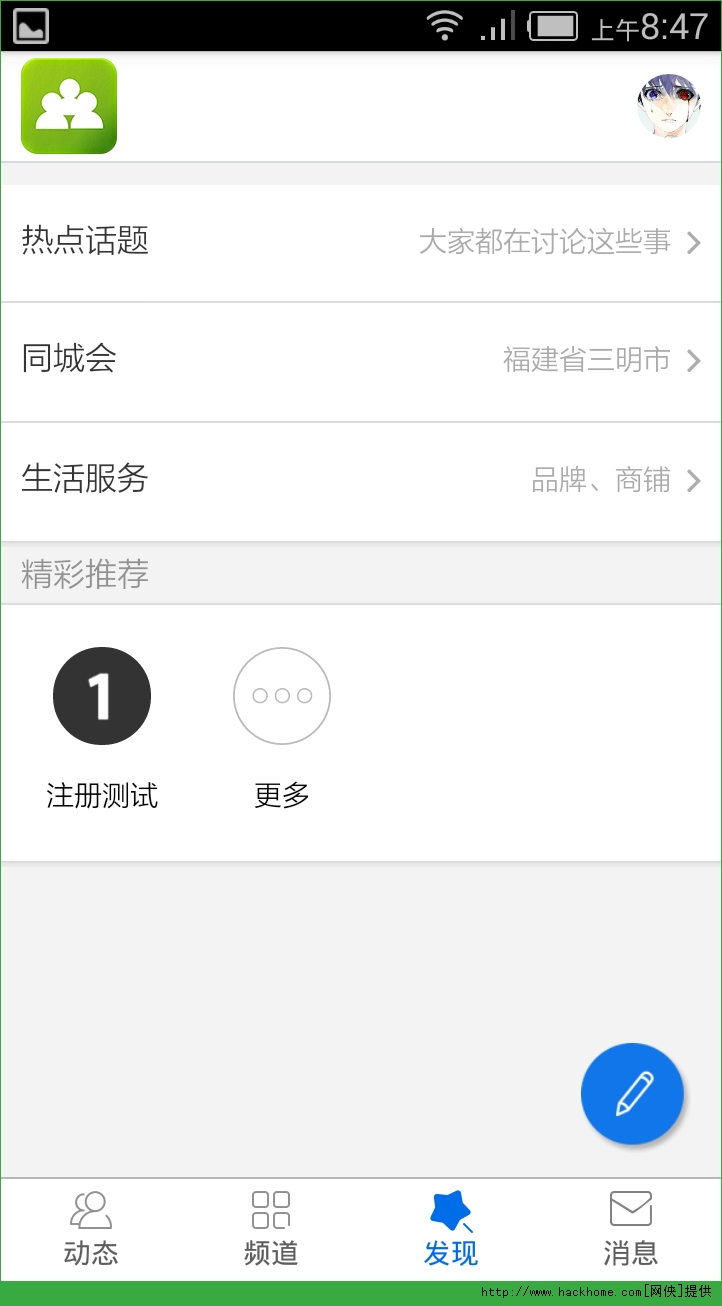
Task: Switch to the 频道 tab
Action: (x=271, y=1228)
